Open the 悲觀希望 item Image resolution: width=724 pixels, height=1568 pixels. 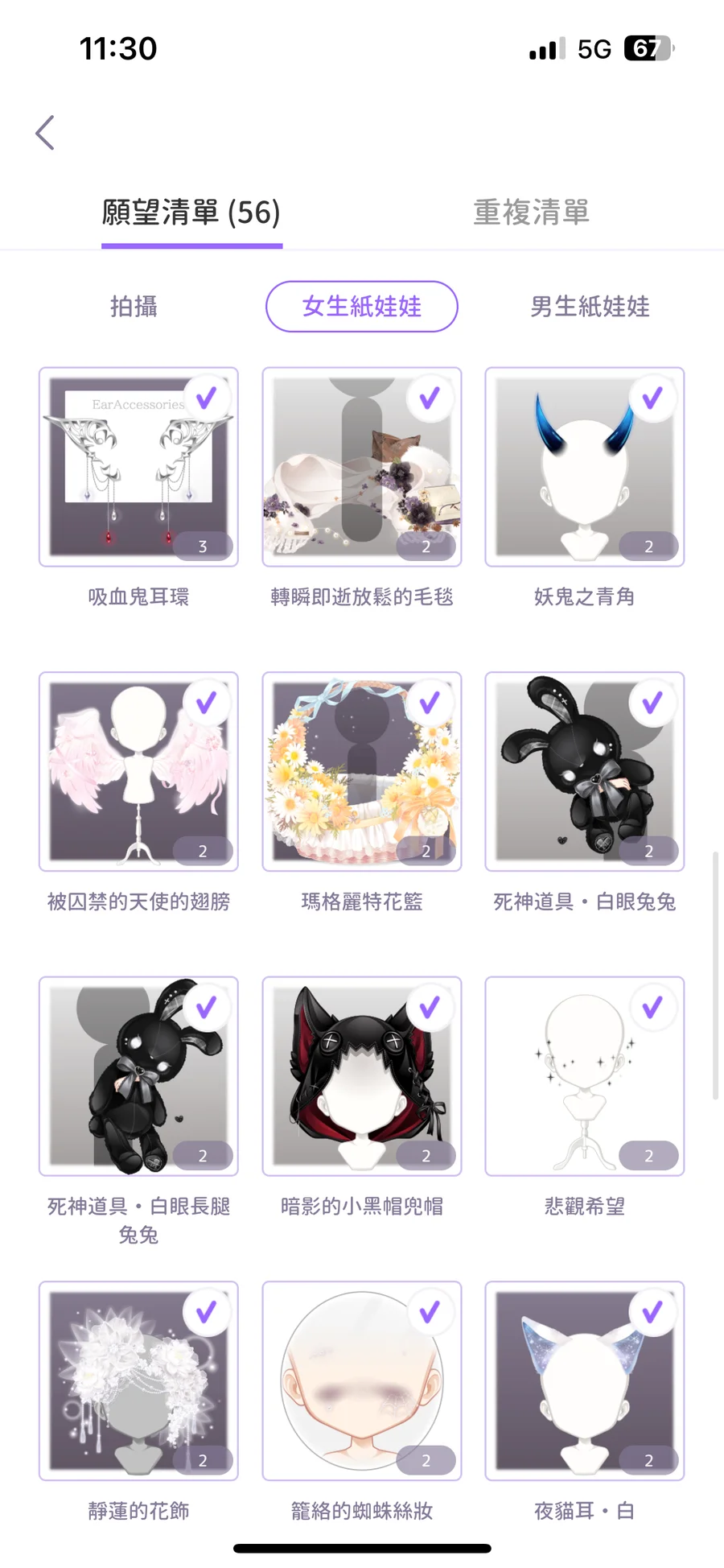pyautogui.click(x=584, y=1076)
